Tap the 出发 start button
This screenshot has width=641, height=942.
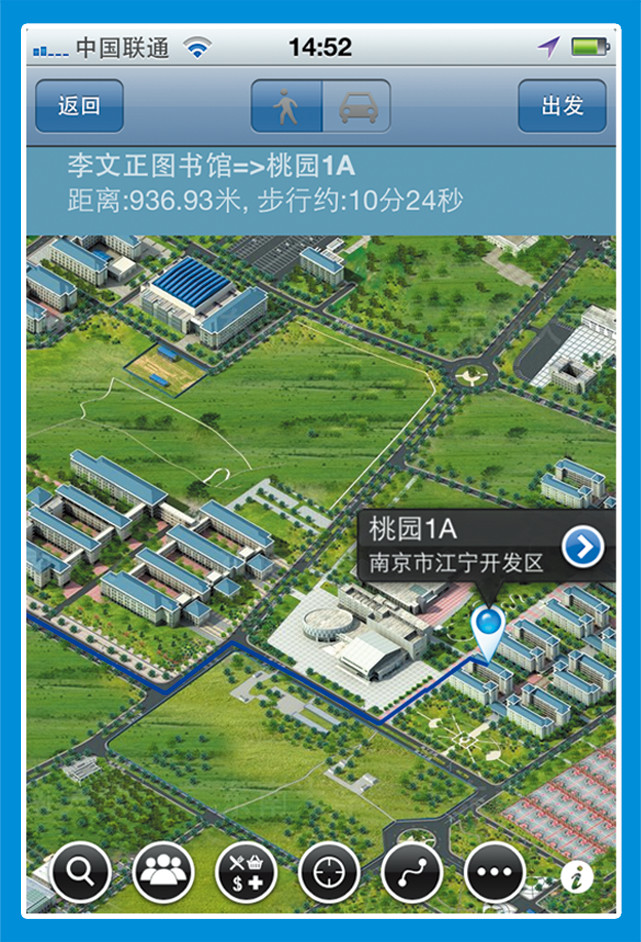562,107
